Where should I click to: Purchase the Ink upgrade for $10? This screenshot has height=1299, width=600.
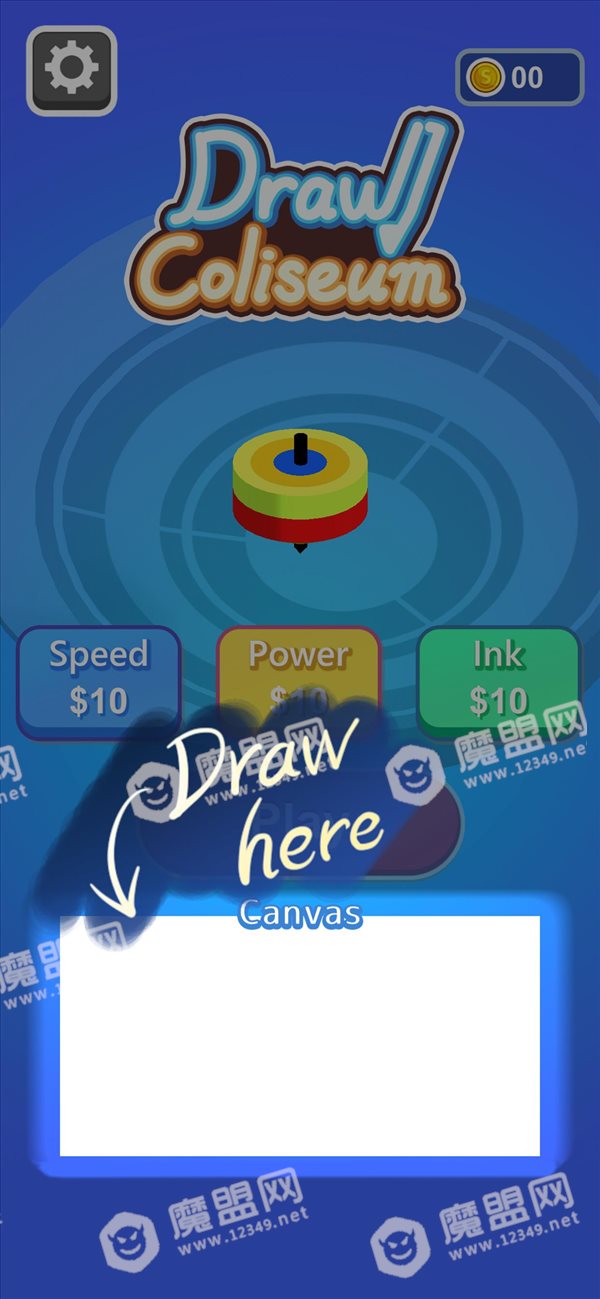[x=499, y=680]
